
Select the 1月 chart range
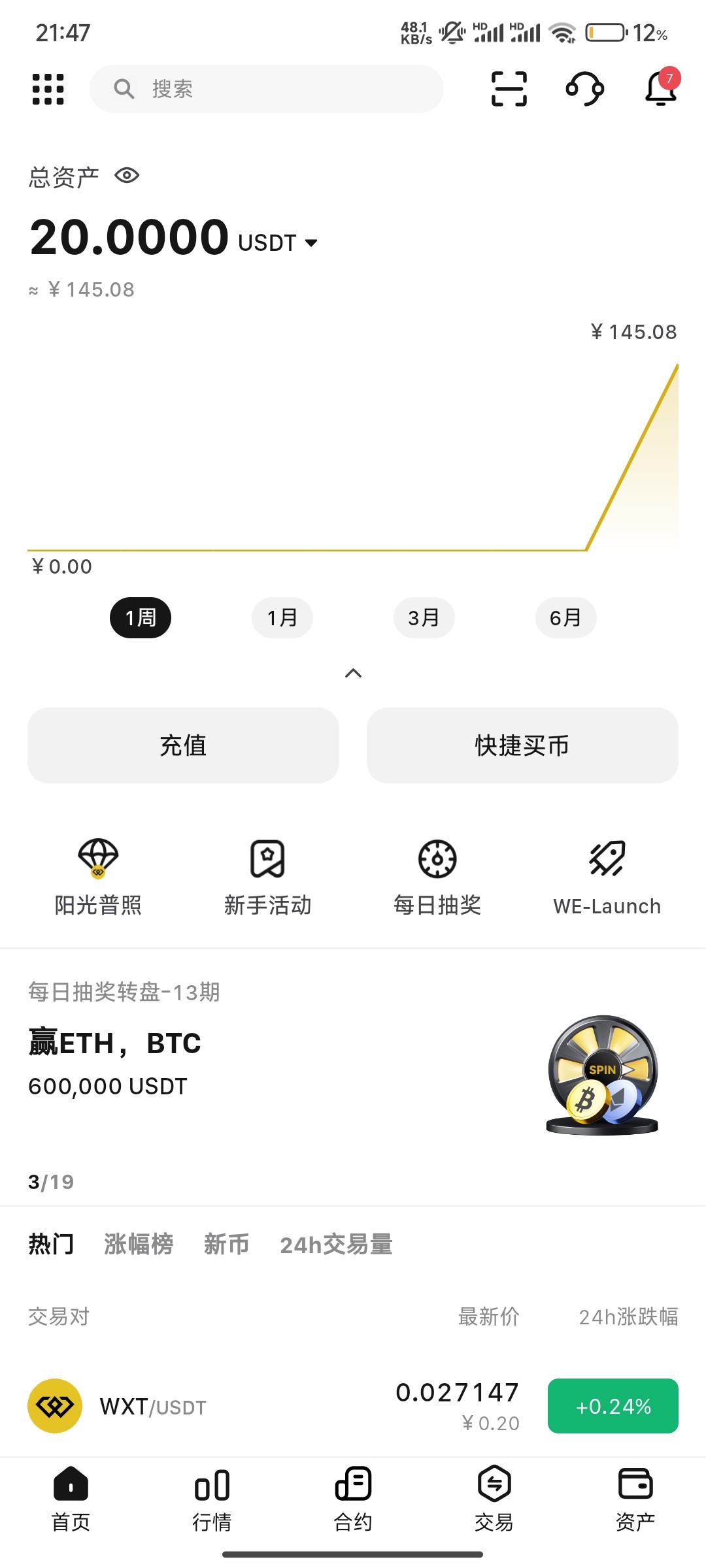click(x=282, y=617)
